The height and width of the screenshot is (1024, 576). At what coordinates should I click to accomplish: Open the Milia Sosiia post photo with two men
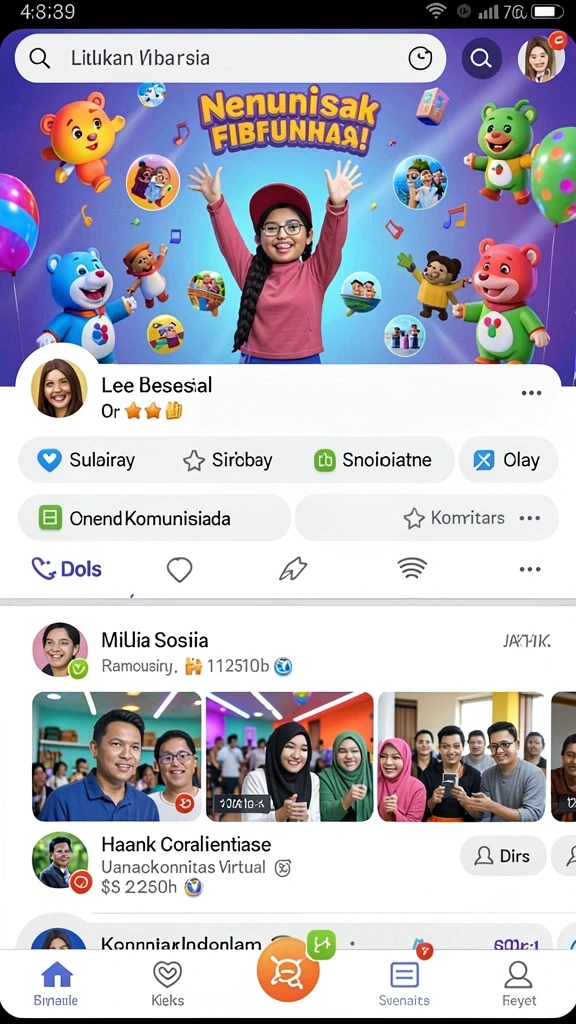117,756
